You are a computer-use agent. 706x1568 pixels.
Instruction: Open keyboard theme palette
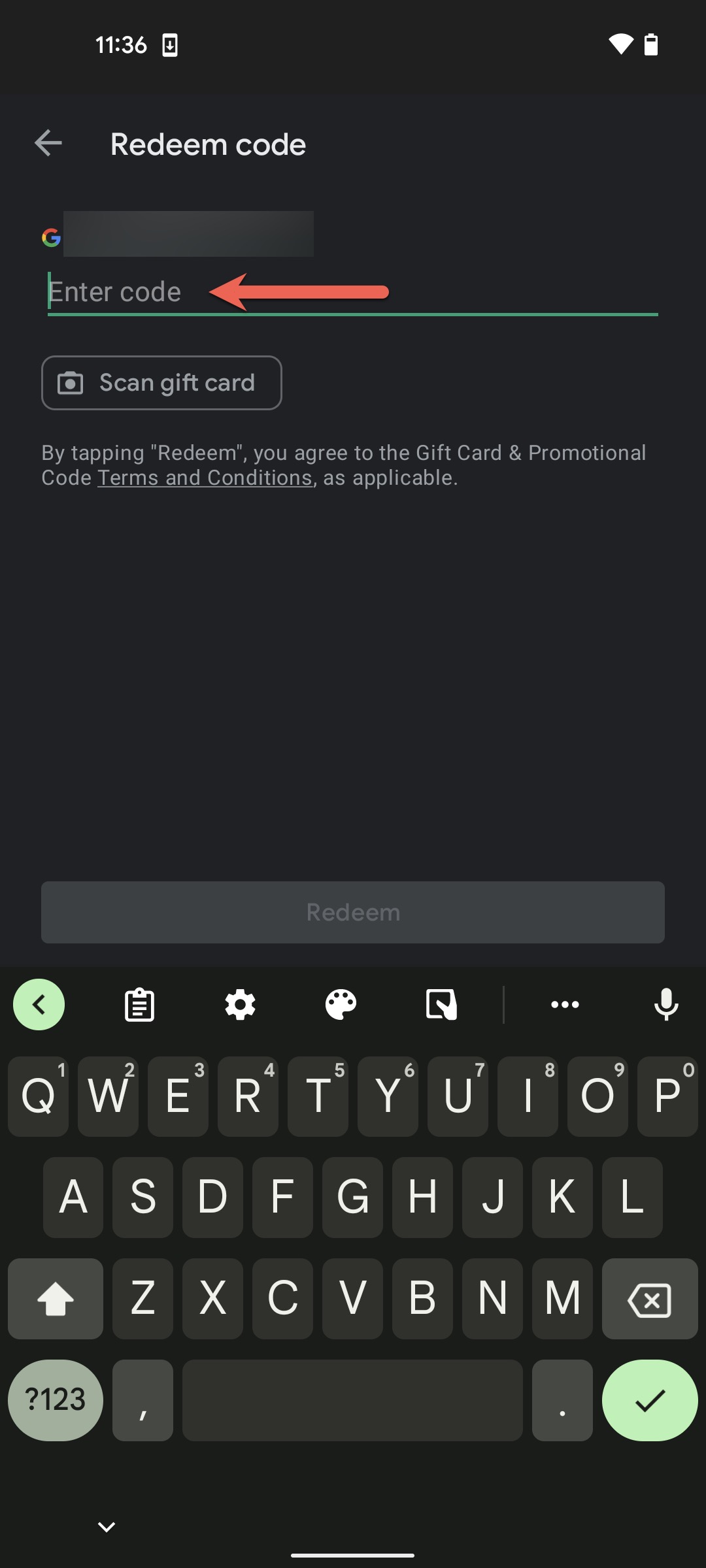point(341,1005)
